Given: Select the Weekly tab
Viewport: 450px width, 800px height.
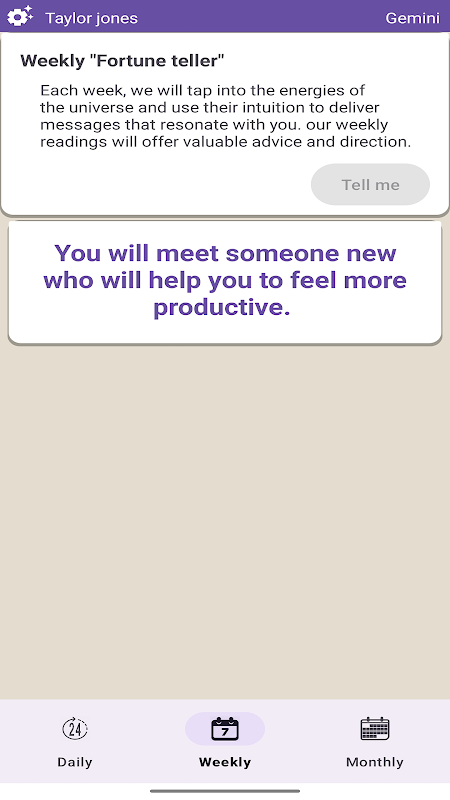Looking at the screenshot, I should (225, 741).
